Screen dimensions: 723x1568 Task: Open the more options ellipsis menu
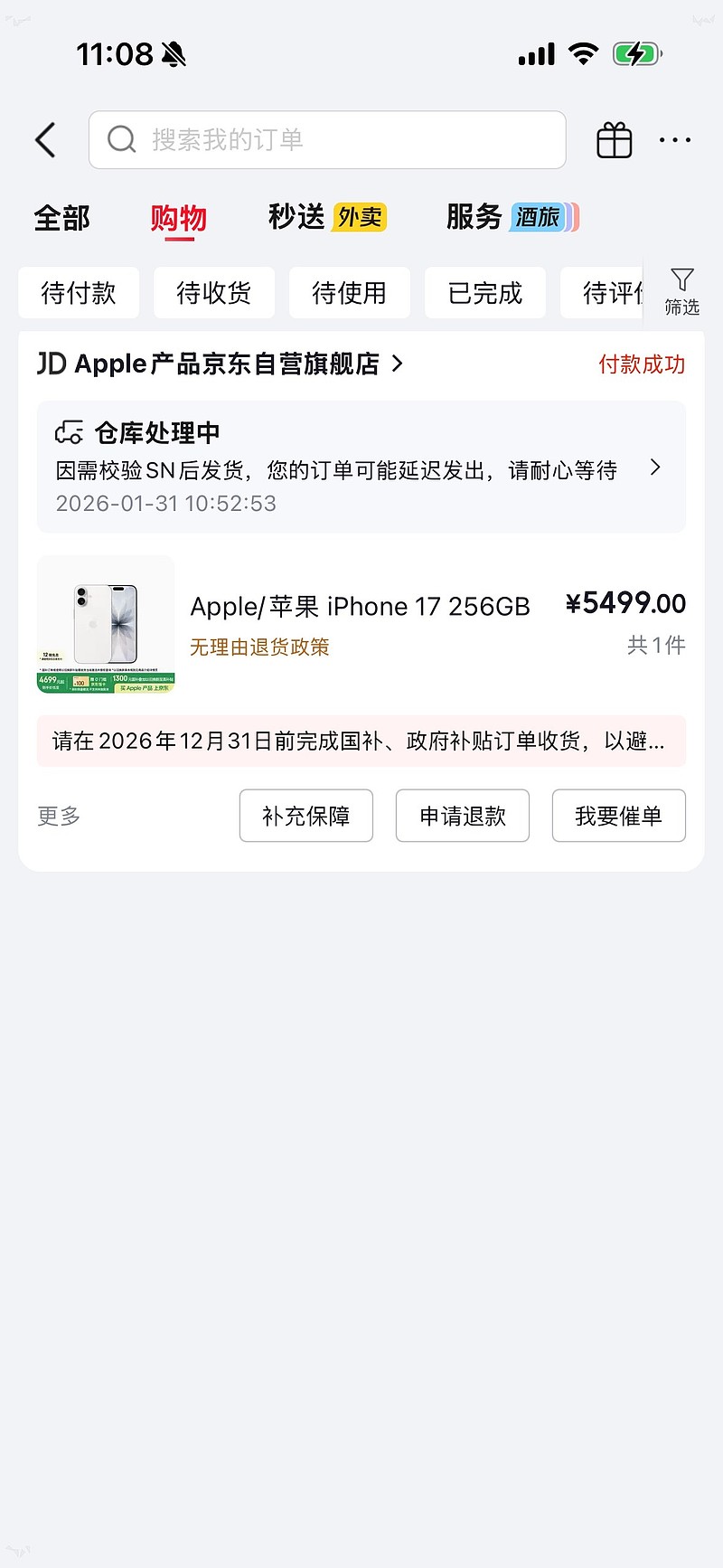coord(675,139)
